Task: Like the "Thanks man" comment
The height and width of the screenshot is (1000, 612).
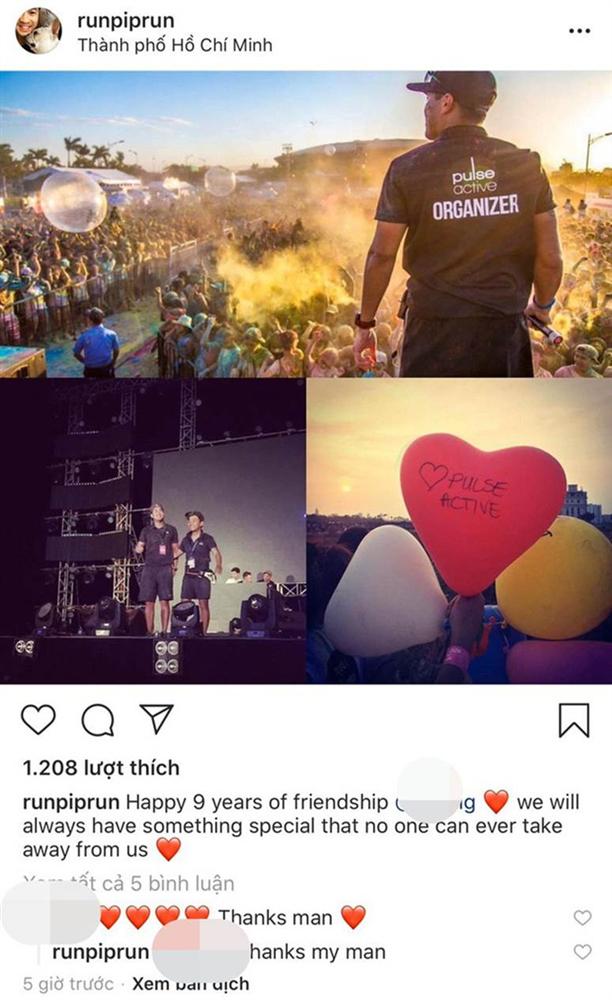Action: point(582,917)
